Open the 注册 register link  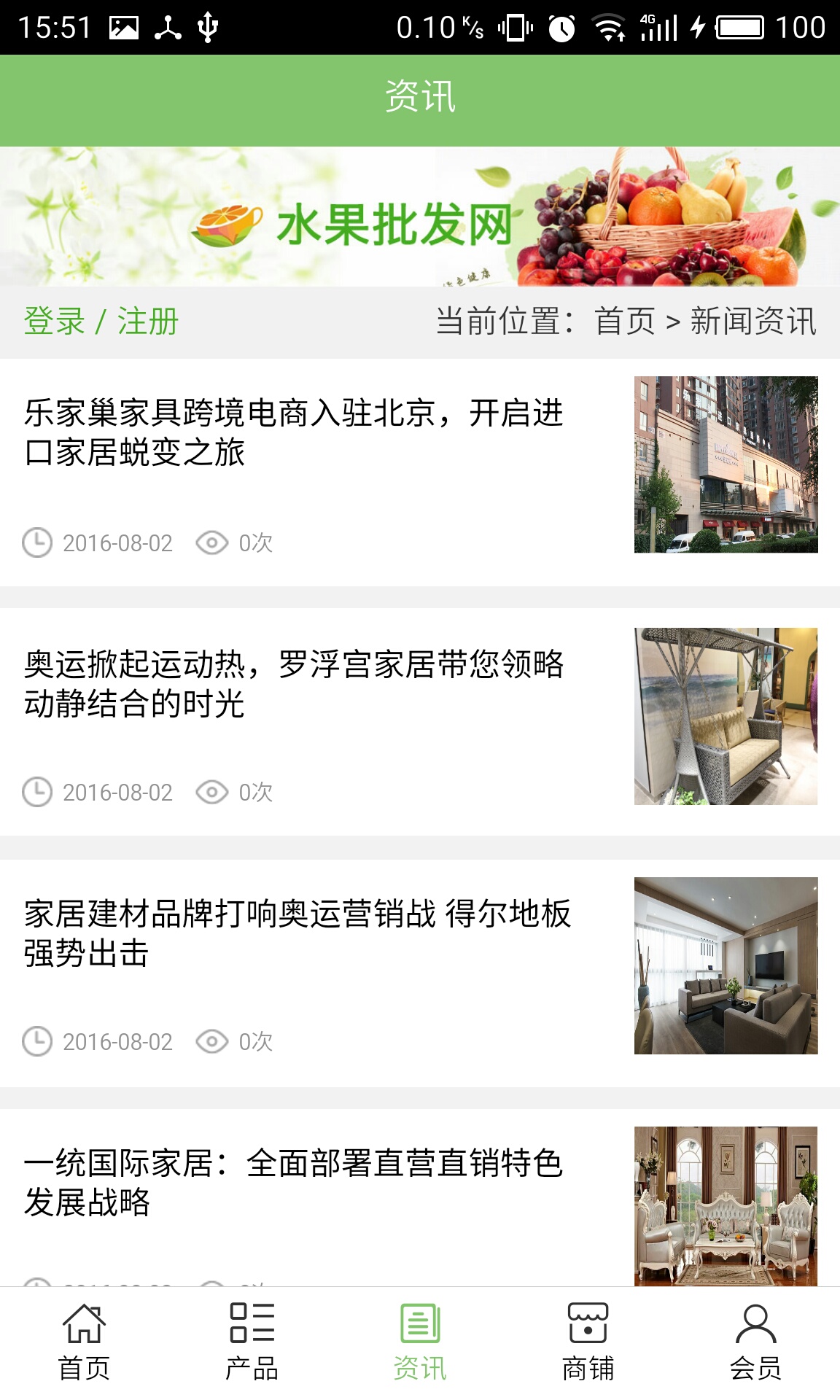pyautogui.click(x=148, y=322)
